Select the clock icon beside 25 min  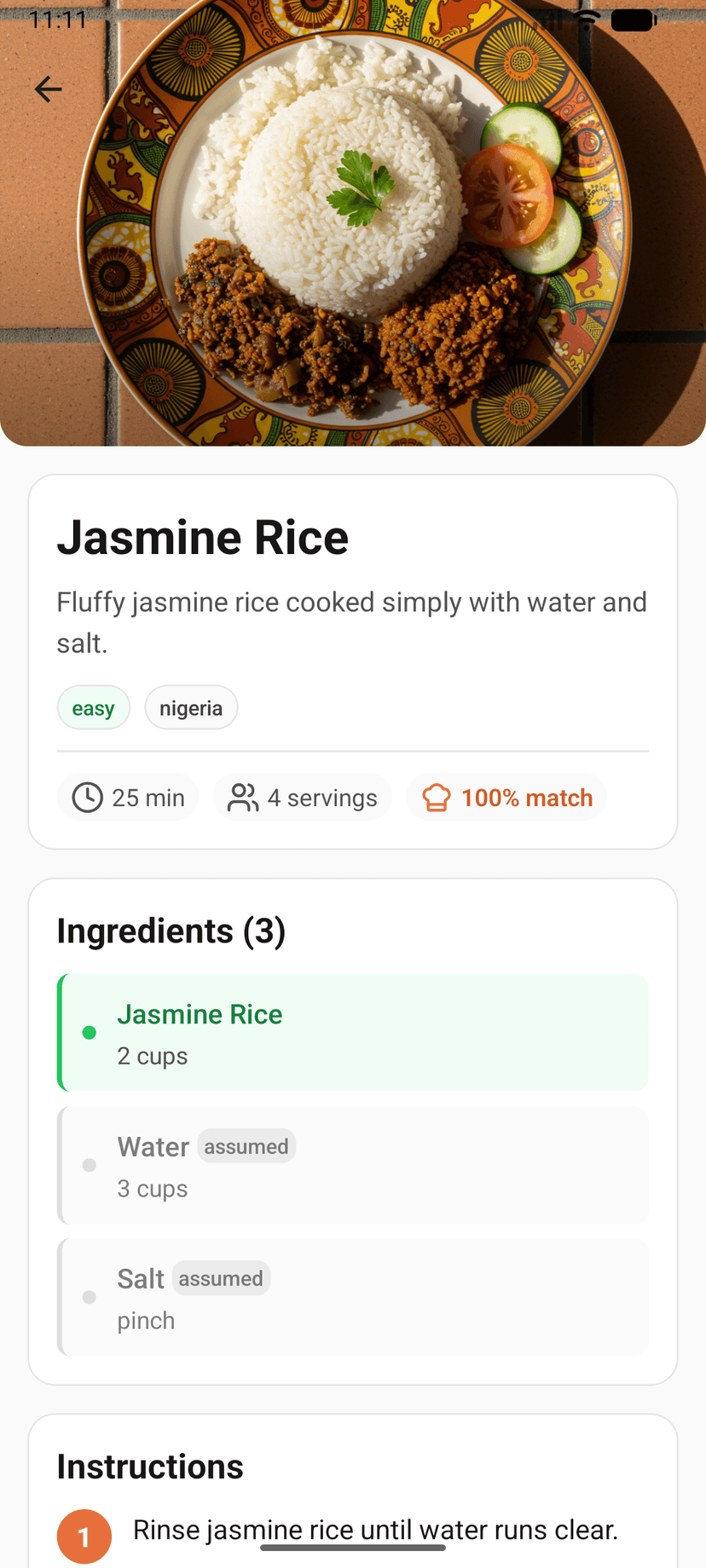[86, 797]
